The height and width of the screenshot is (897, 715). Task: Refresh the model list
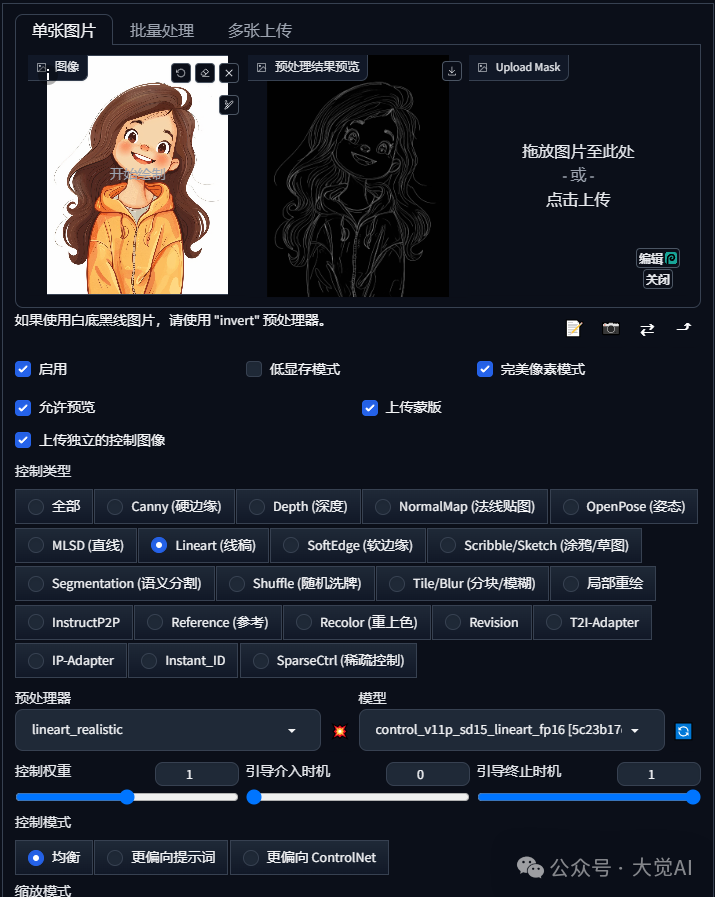(684, 731)
